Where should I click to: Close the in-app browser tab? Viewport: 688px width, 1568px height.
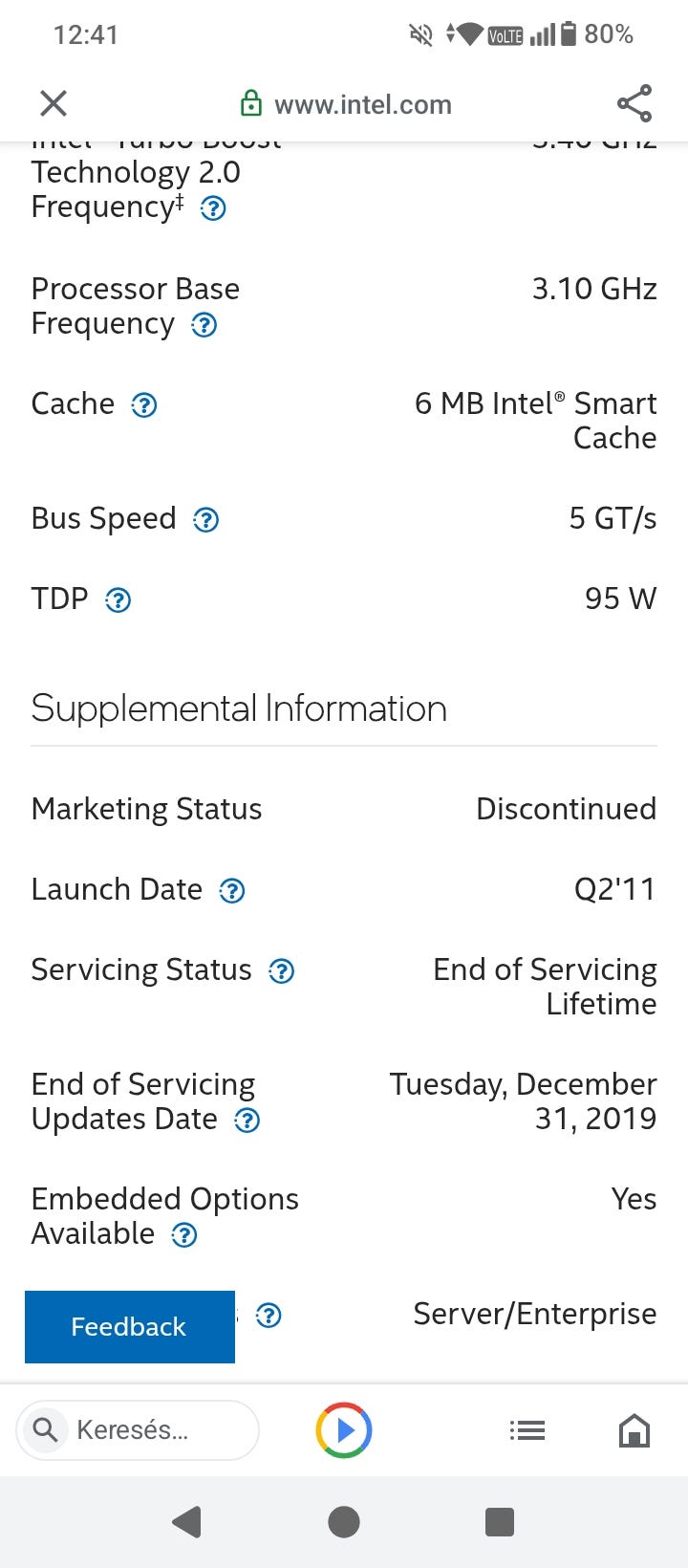54,103
